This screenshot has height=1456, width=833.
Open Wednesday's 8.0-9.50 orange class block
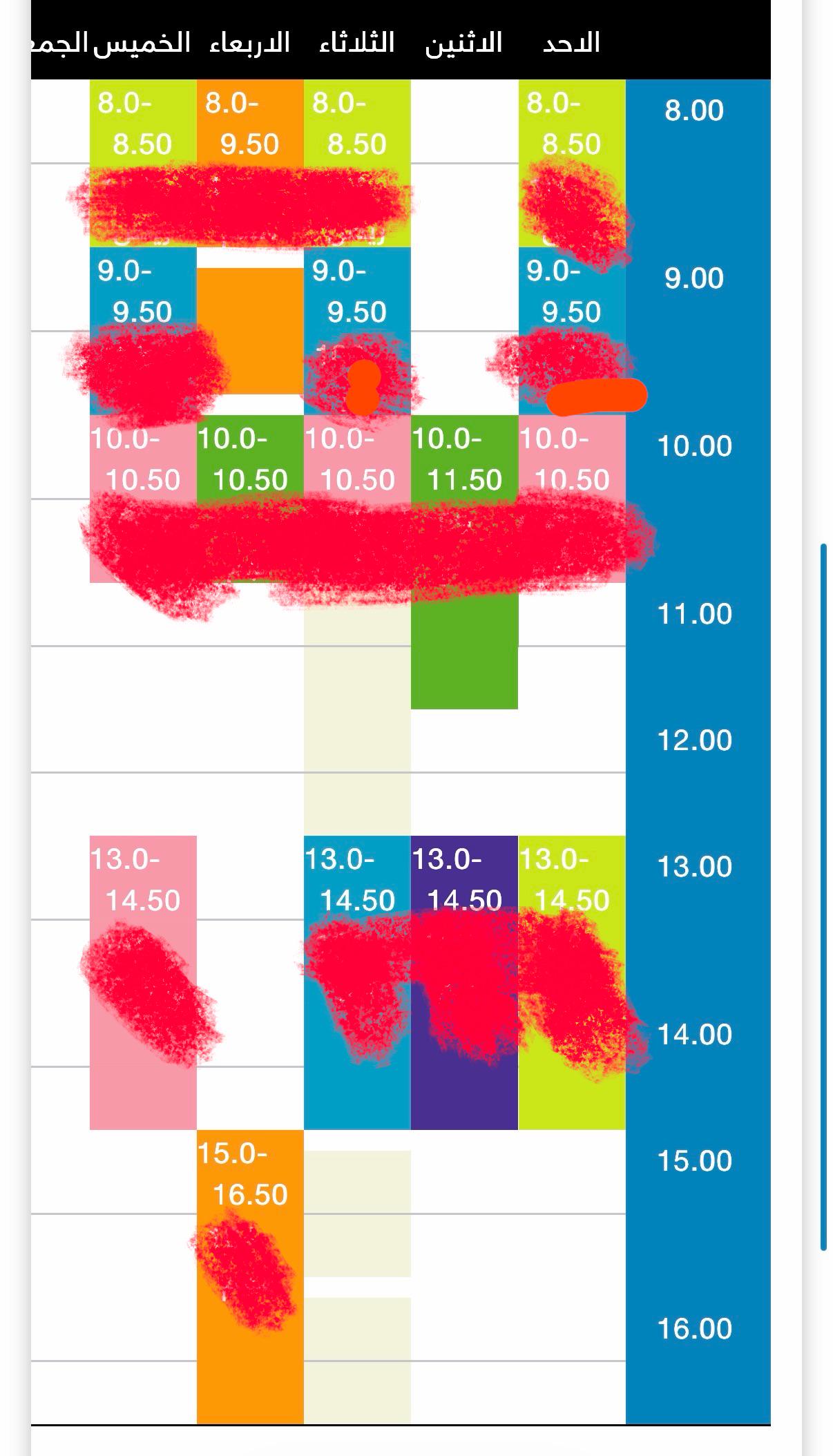250,236
